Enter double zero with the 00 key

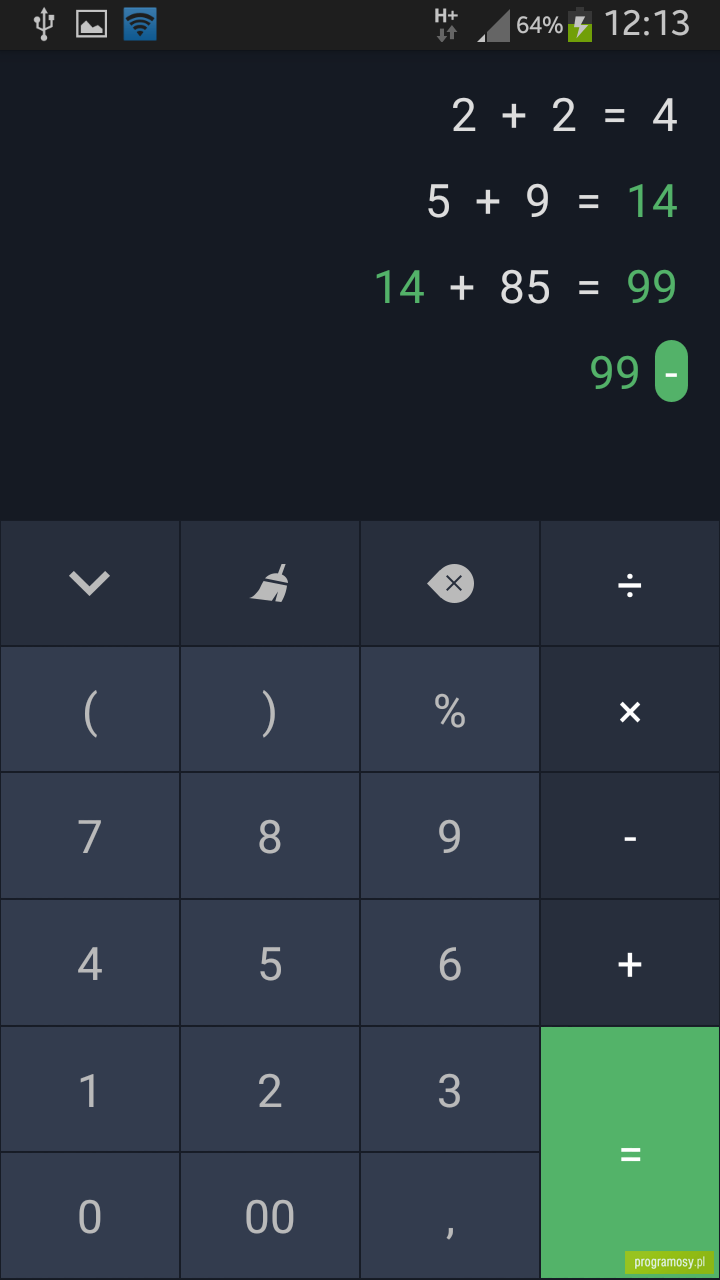[270, 1216]
